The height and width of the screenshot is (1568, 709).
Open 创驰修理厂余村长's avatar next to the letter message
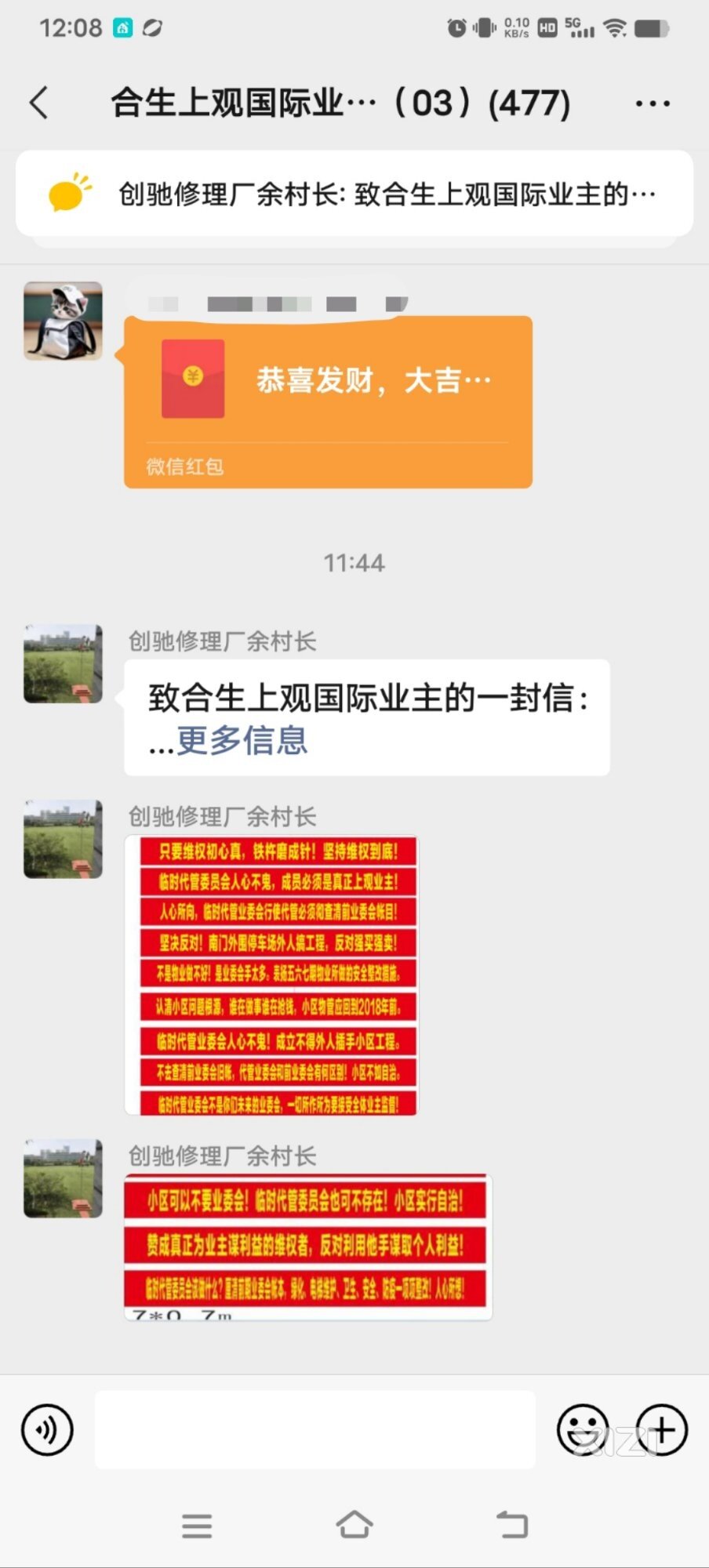click(63, 663)
